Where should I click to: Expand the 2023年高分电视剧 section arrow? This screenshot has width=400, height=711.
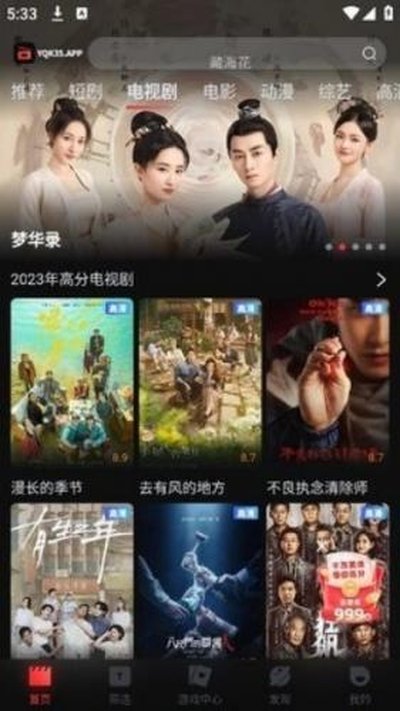pyautogui.click(x=381, y=280)
